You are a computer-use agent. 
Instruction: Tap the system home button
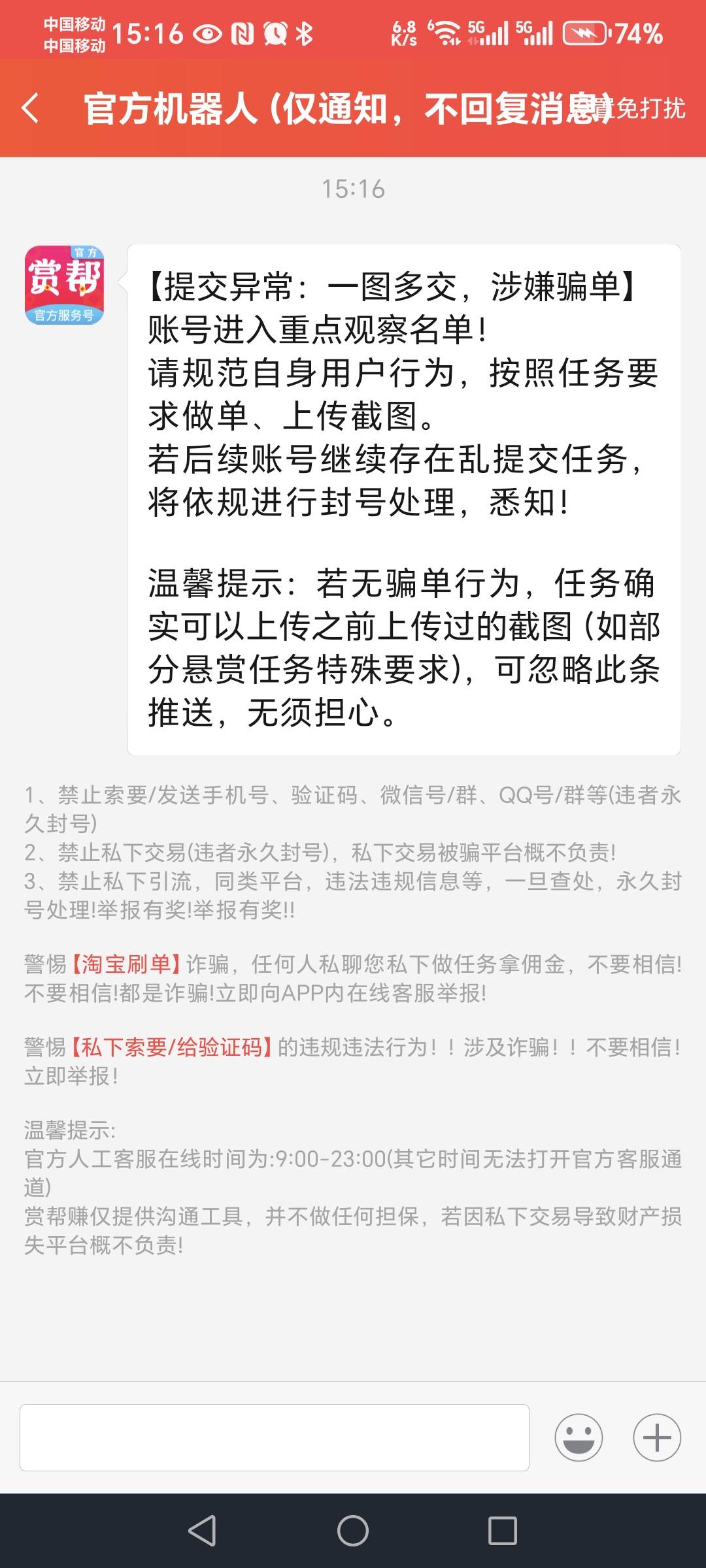(353, 1530)
